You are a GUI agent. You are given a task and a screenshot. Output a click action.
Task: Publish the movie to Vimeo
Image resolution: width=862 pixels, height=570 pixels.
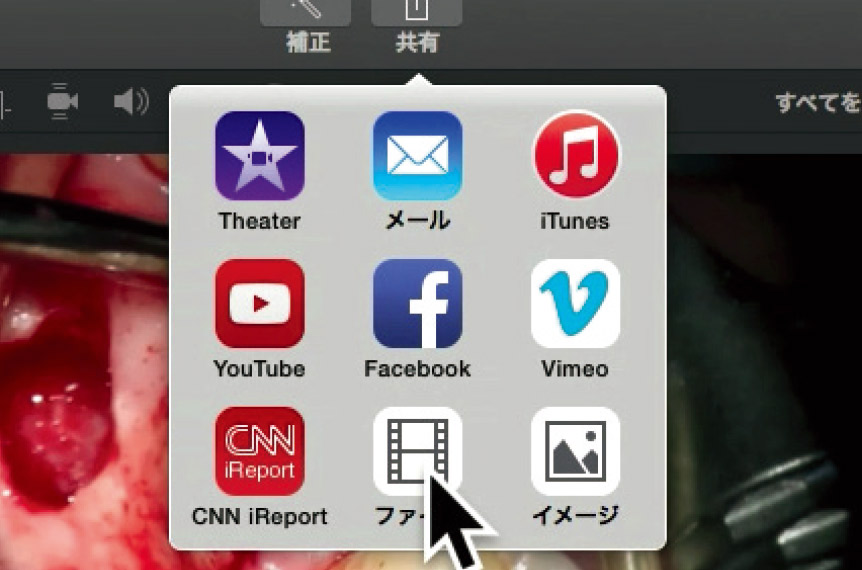point(575,304)
